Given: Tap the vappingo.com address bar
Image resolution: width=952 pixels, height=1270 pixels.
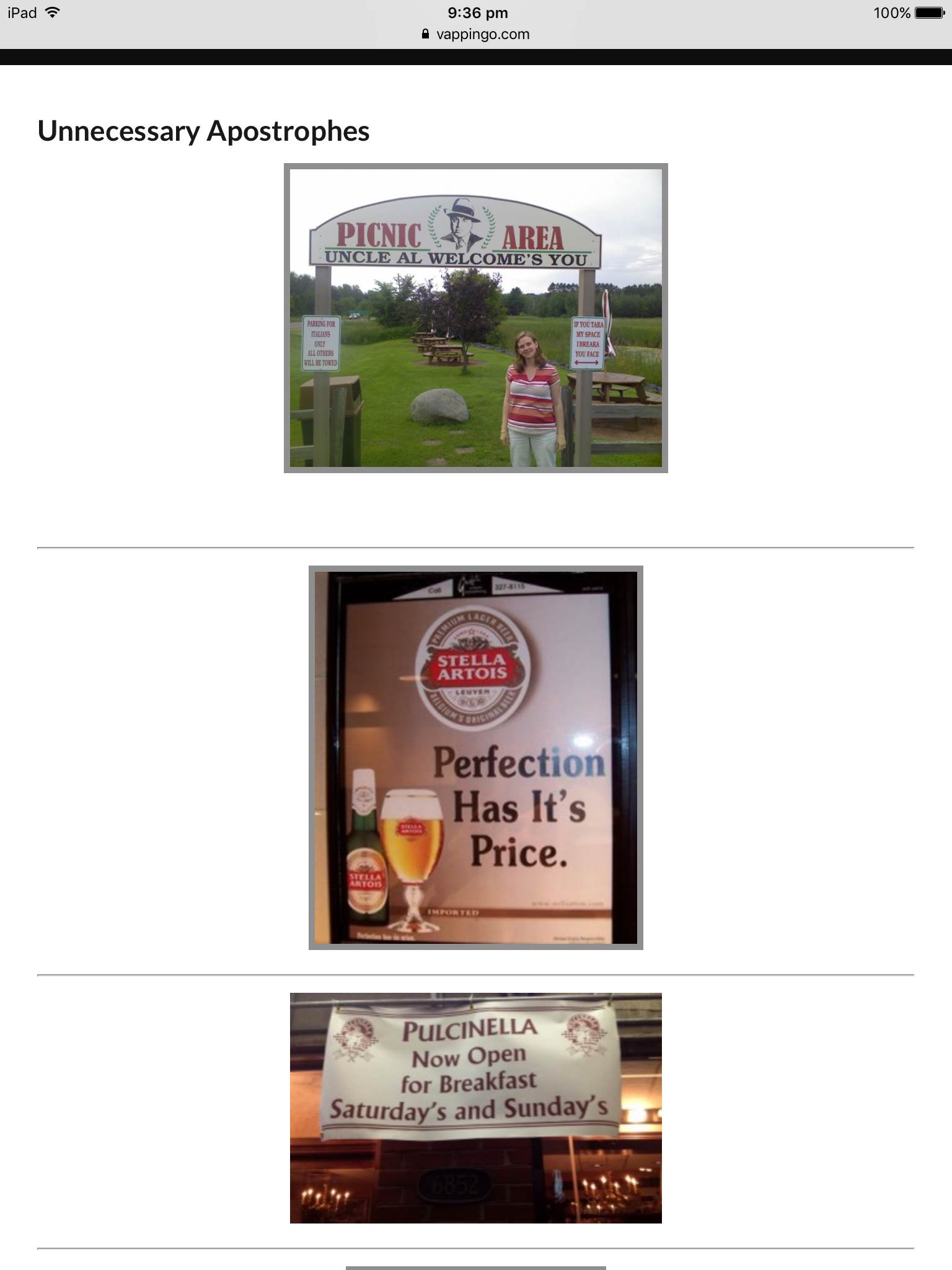Looking at the screenshot, I should tap(476, 34).
